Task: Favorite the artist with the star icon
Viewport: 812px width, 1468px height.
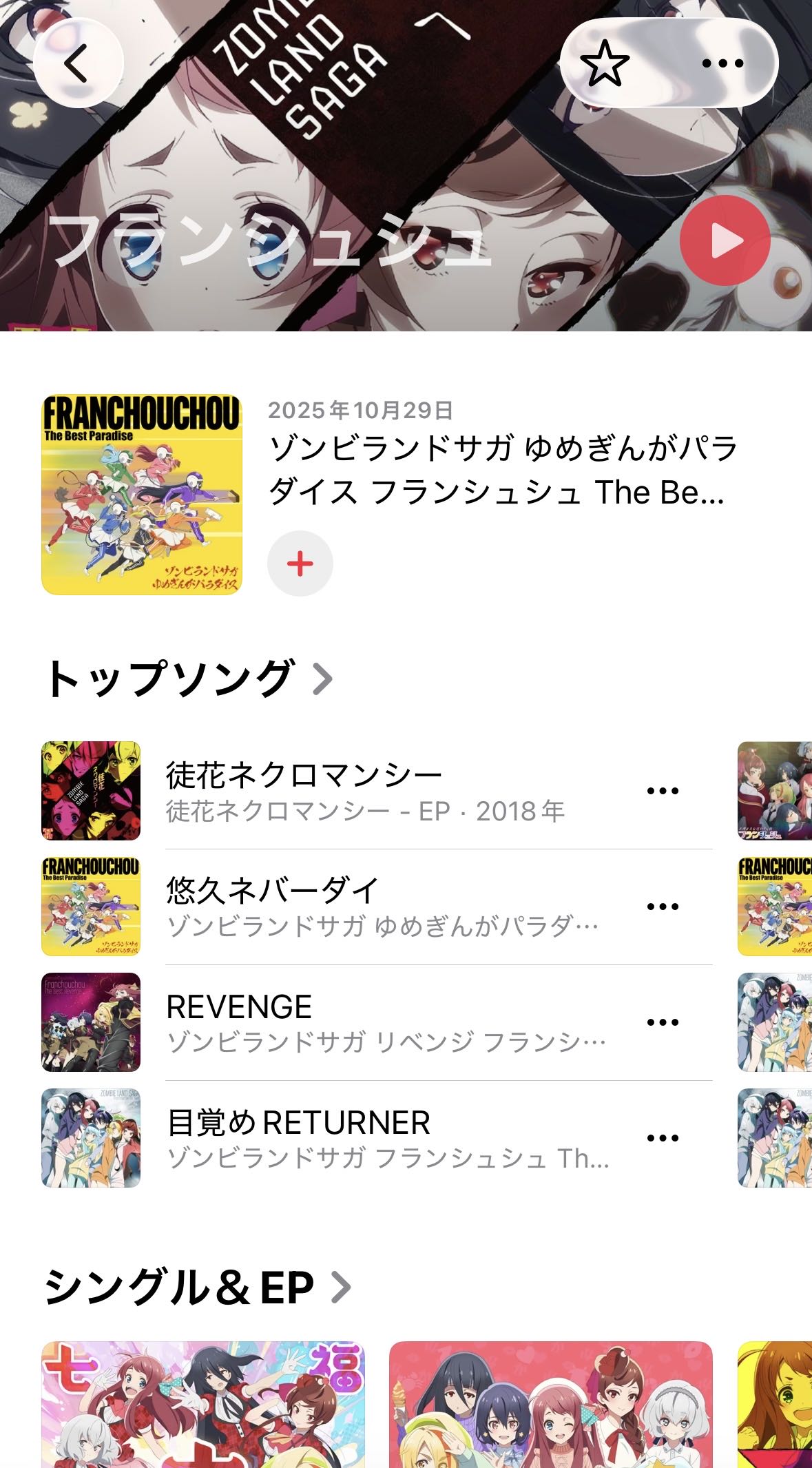Action: [x=605, y=63]
